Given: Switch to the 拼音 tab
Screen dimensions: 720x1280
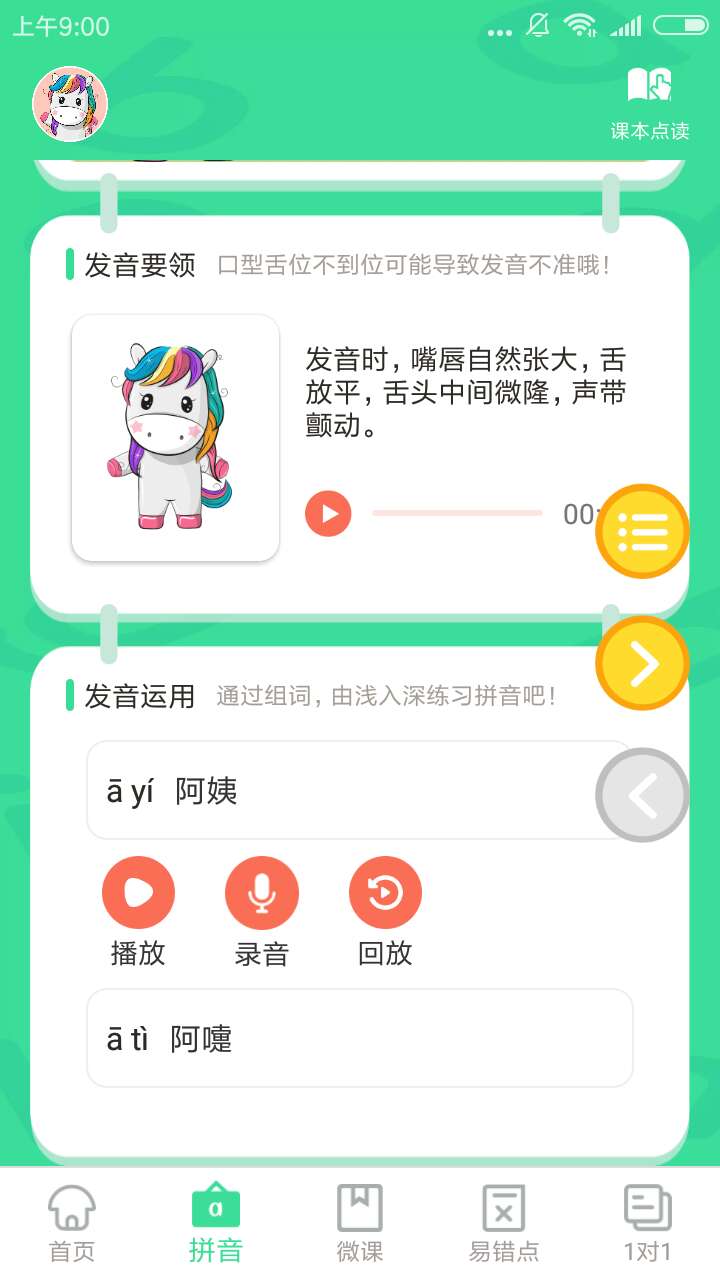Looking at the screenshot, I should [216, 1222].
